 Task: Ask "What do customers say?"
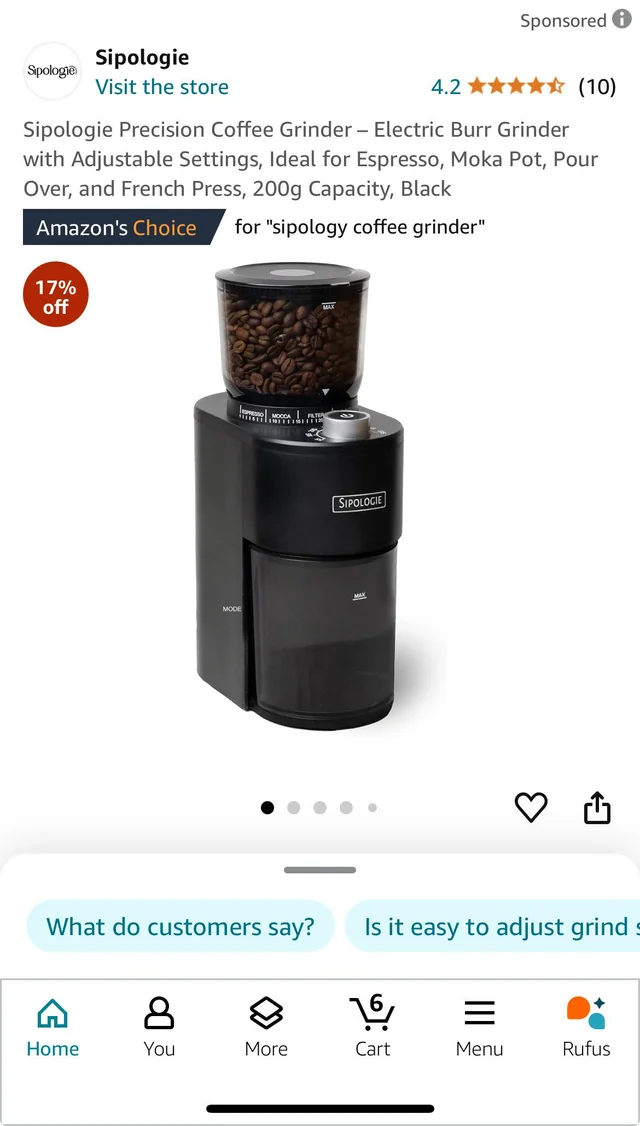click(x=180, y=927)
